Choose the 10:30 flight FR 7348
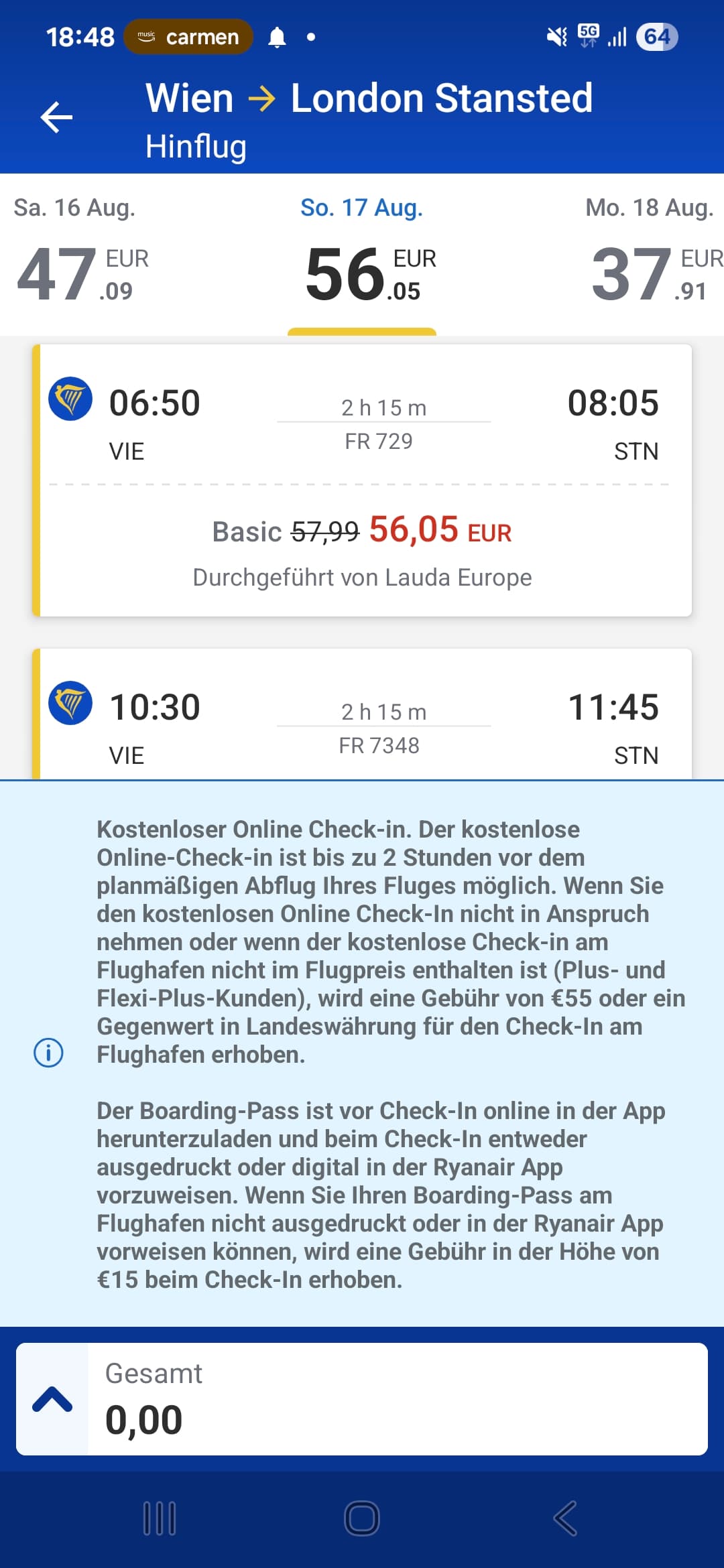This screenshot has height=1568, width=724. coord(362,717)
